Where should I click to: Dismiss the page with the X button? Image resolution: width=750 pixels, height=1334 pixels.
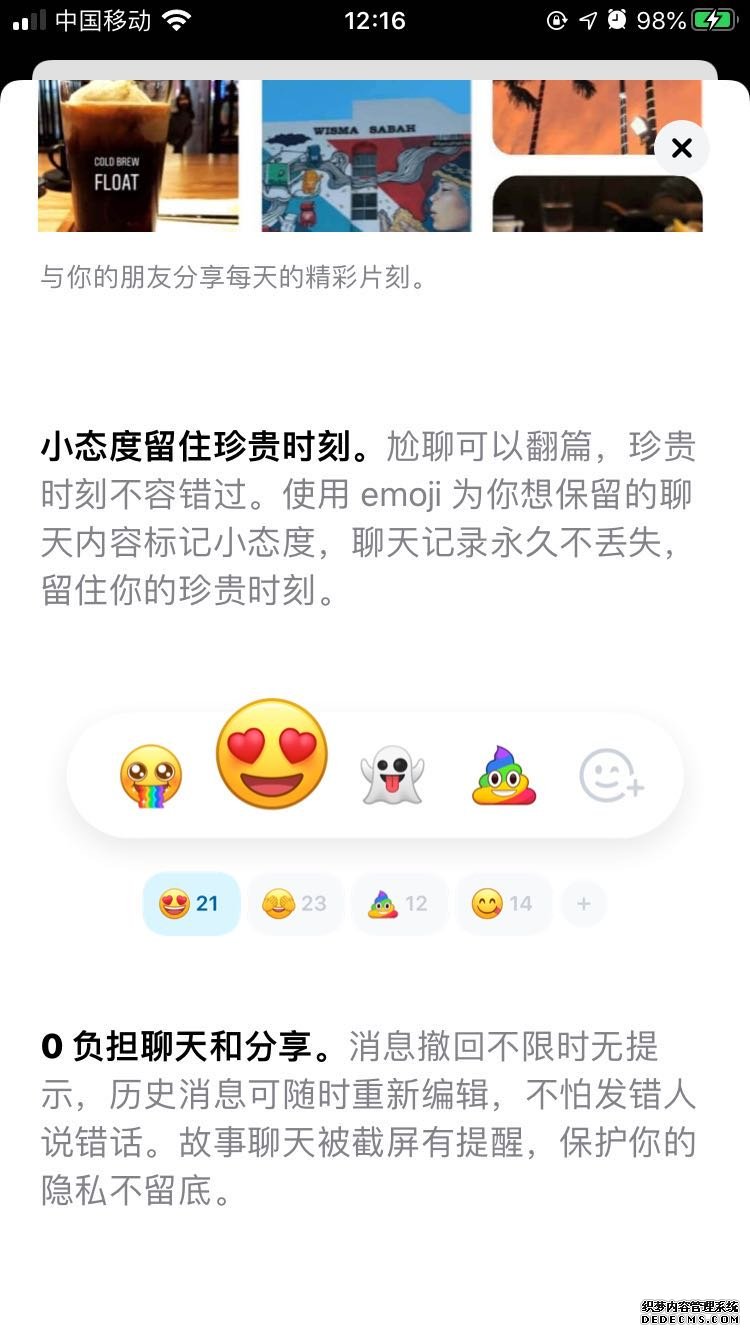point(681,147)
